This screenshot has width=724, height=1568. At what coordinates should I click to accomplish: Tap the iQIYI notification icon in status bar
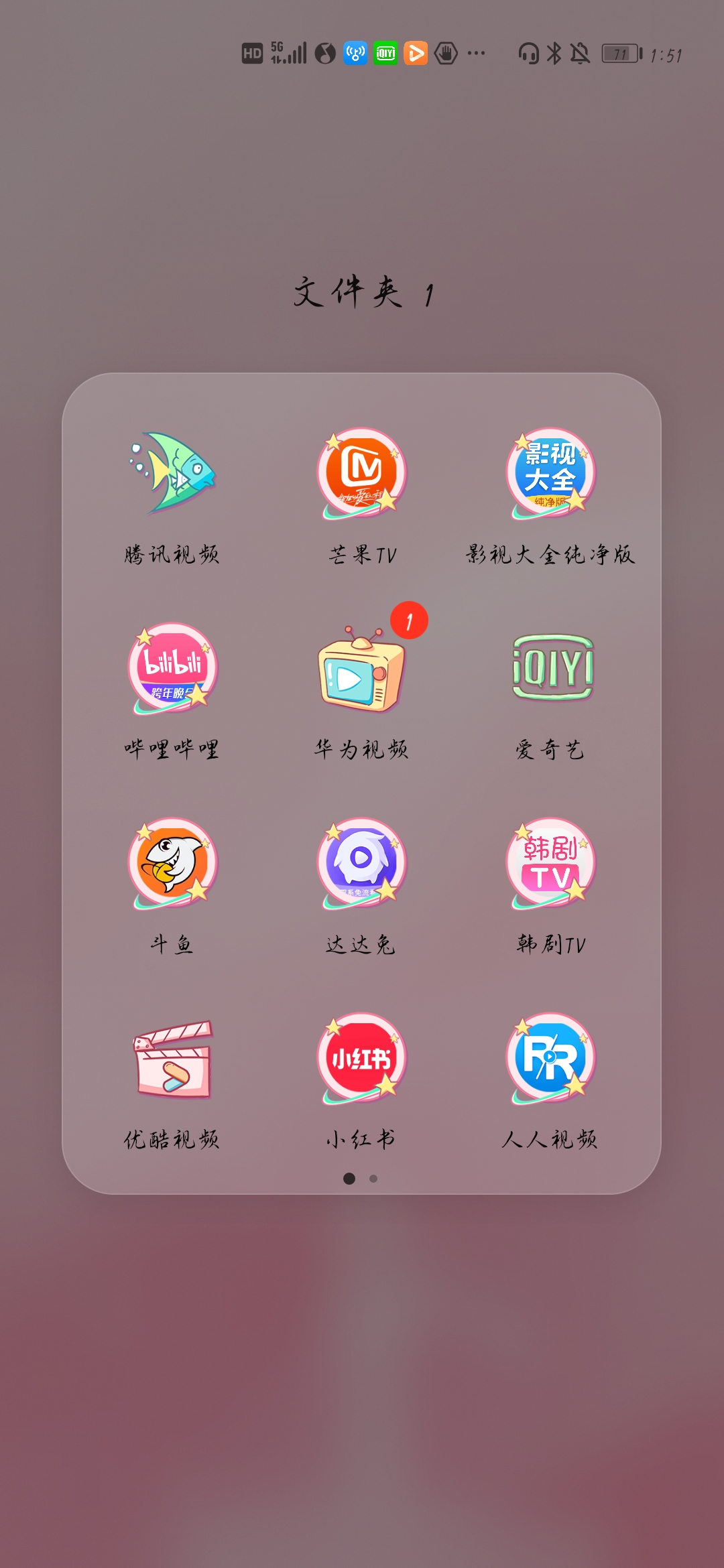point(383,54)
